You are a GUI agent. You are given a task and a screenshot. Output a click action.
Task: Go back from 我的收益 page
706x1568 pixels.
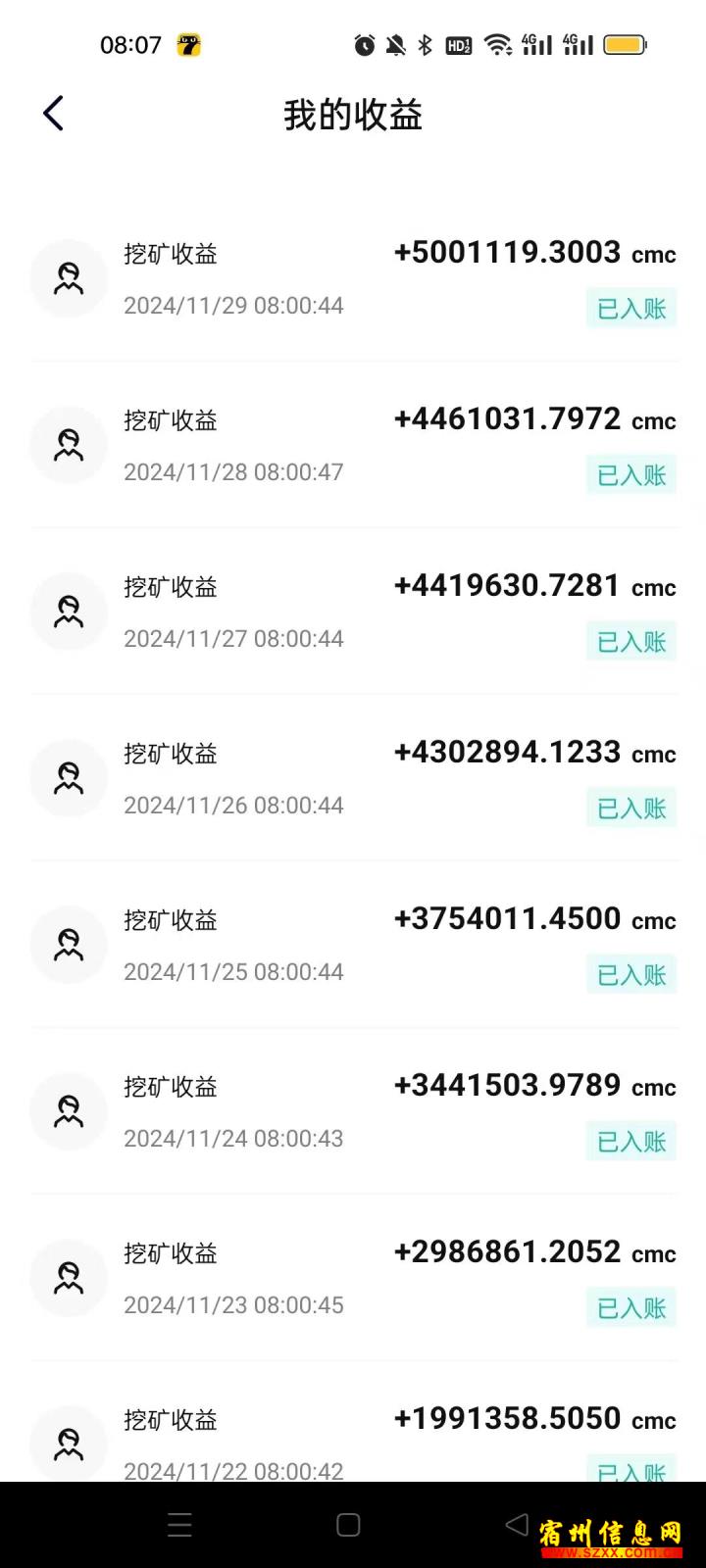coord(54,114)
